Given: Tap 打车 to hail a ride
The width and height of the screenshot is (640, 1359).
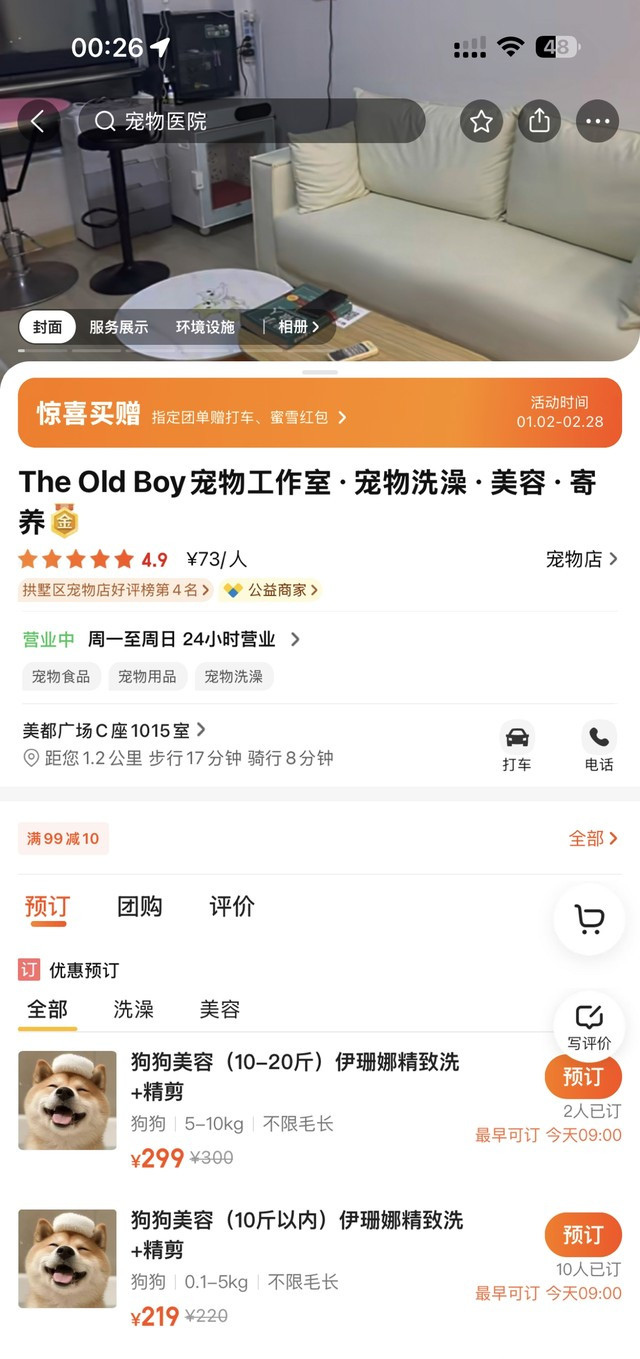Looking at the screenshot, I should coord(516,746).
